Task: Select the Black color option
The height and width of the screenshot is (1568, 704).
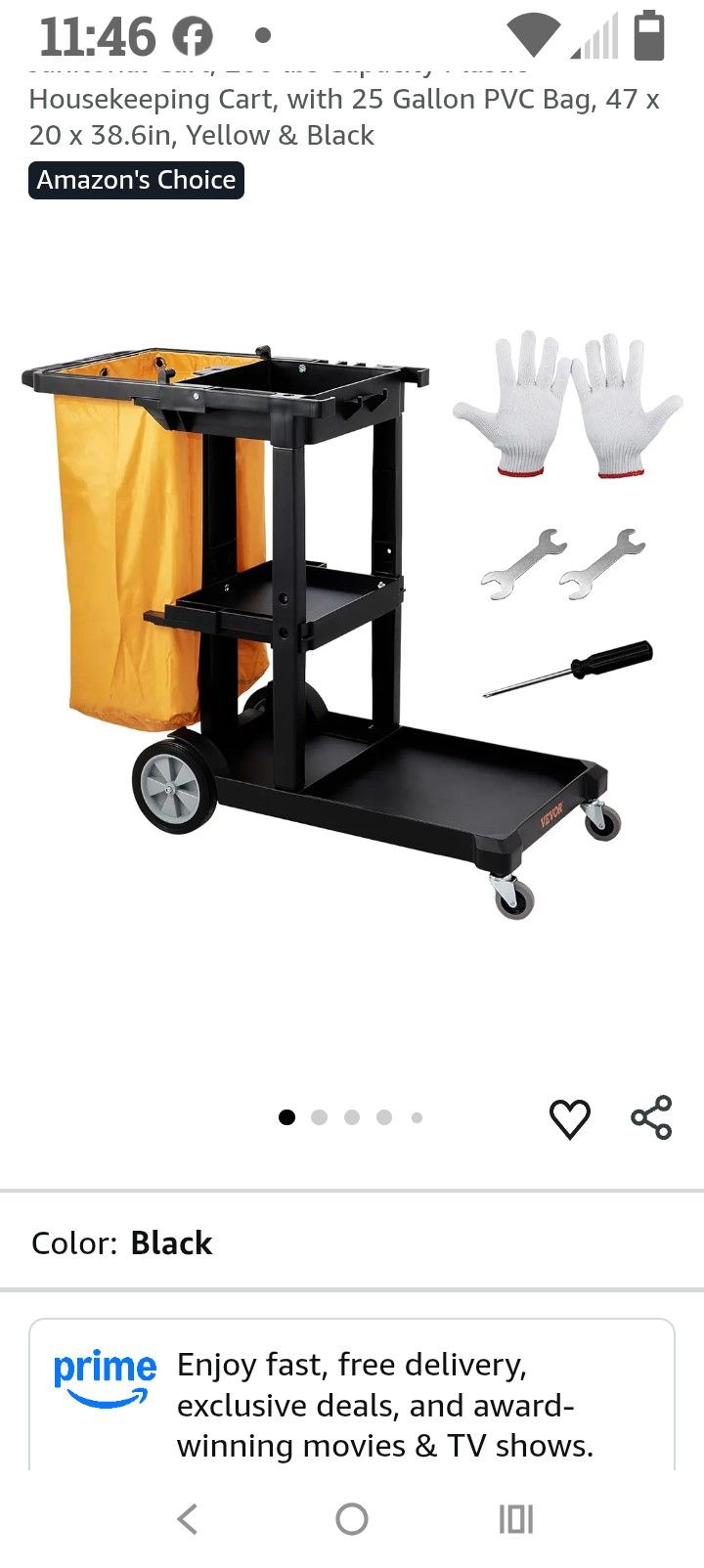Action: point(171,1242)
